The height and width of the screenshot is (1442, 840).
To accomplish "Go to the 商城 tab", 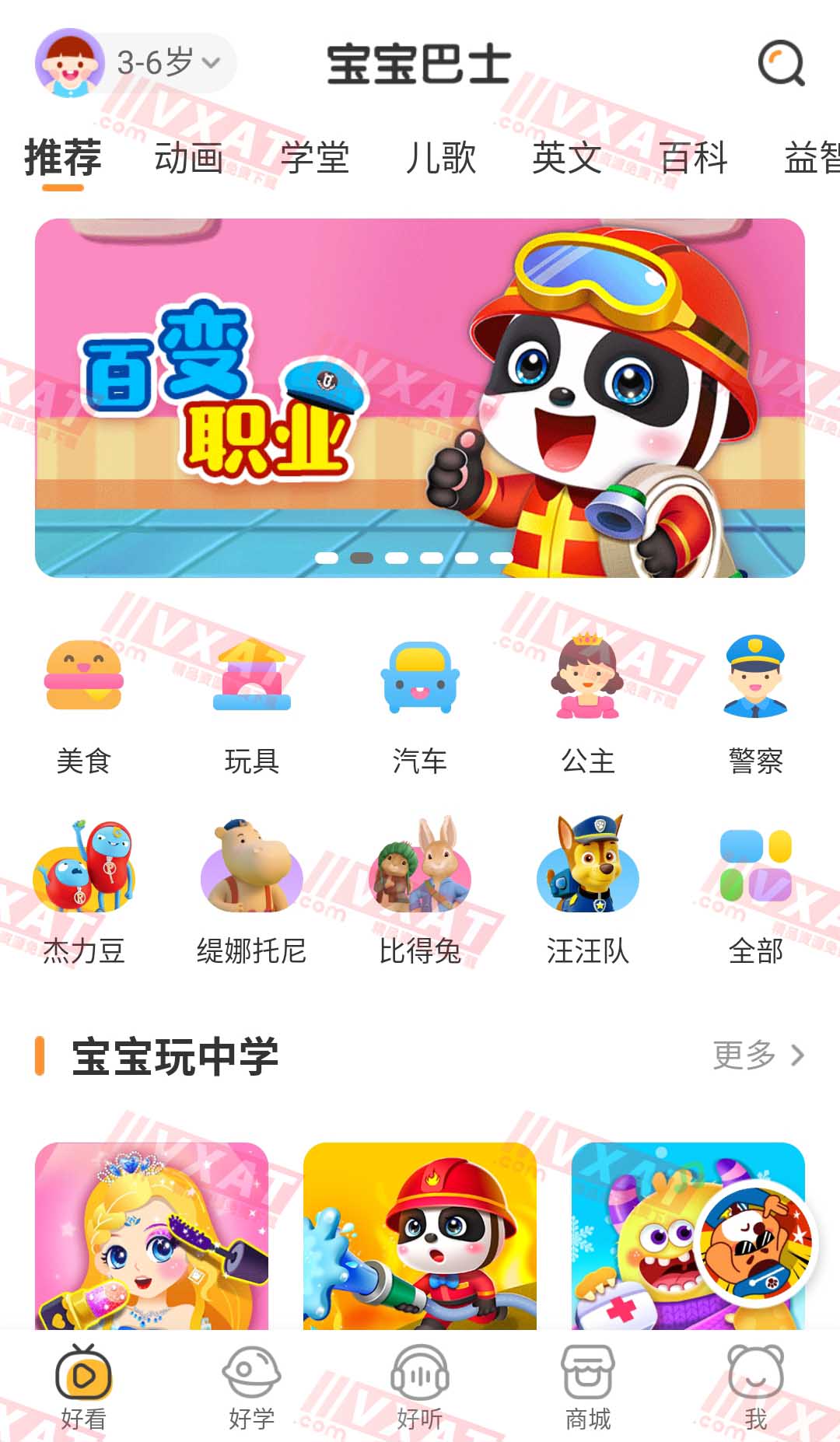I will pyautogui.click(x=588, y=1388).
